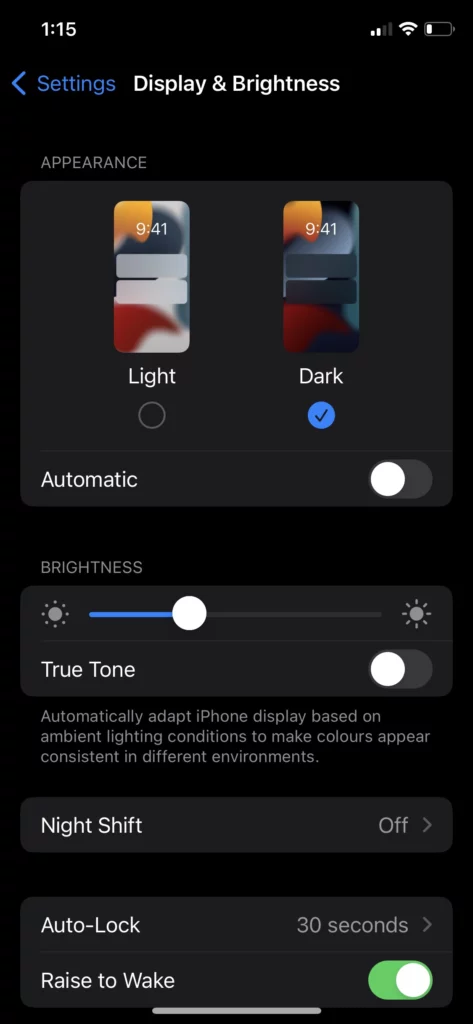Select the Dark appearance radio button
473x1024 pixels.
click(321, 415)
